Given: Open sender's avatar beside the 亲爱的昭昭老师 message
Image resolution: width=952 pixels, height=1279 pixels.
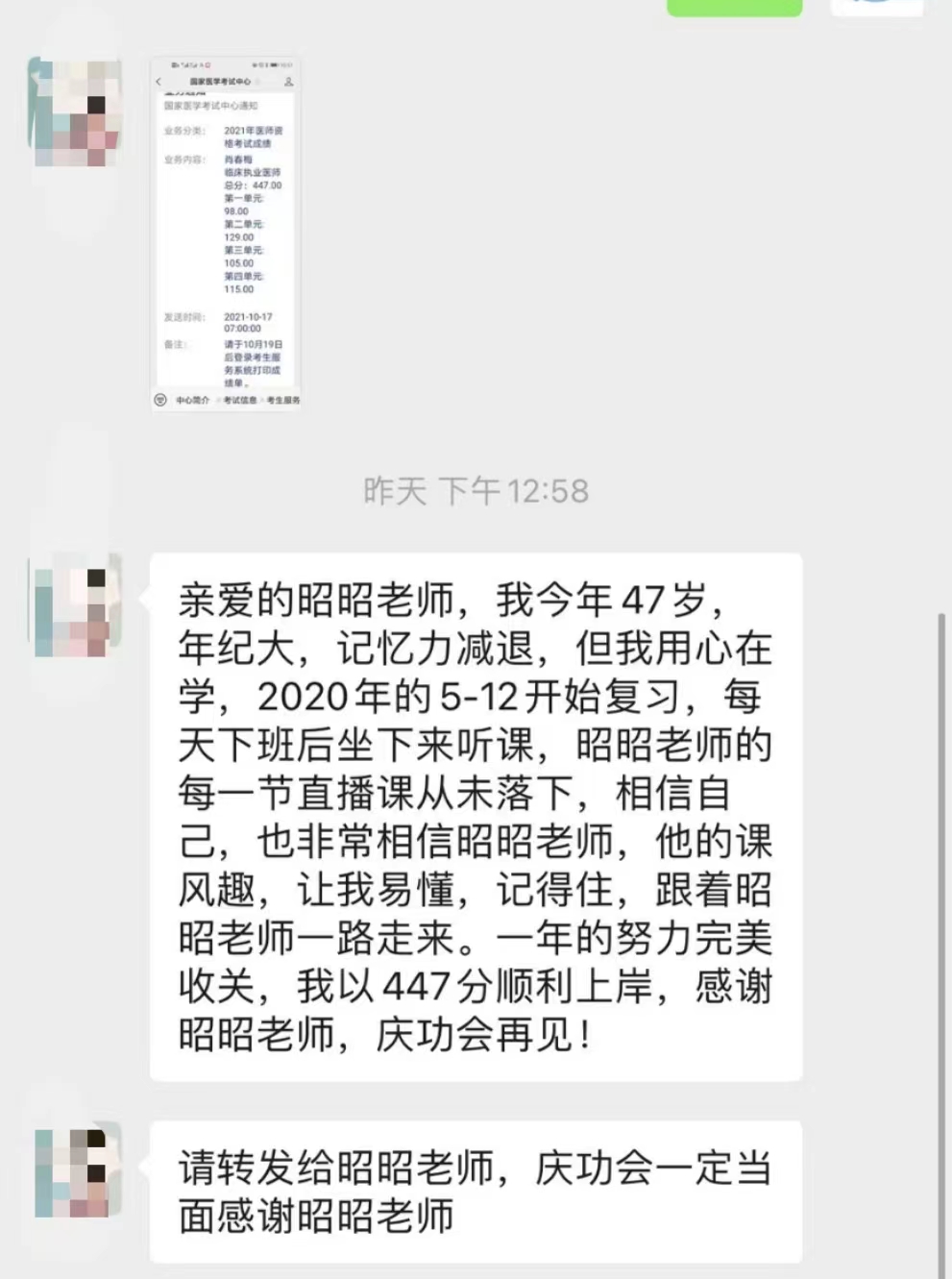Looking at the screenshot, I should click(x=77, y=605).
